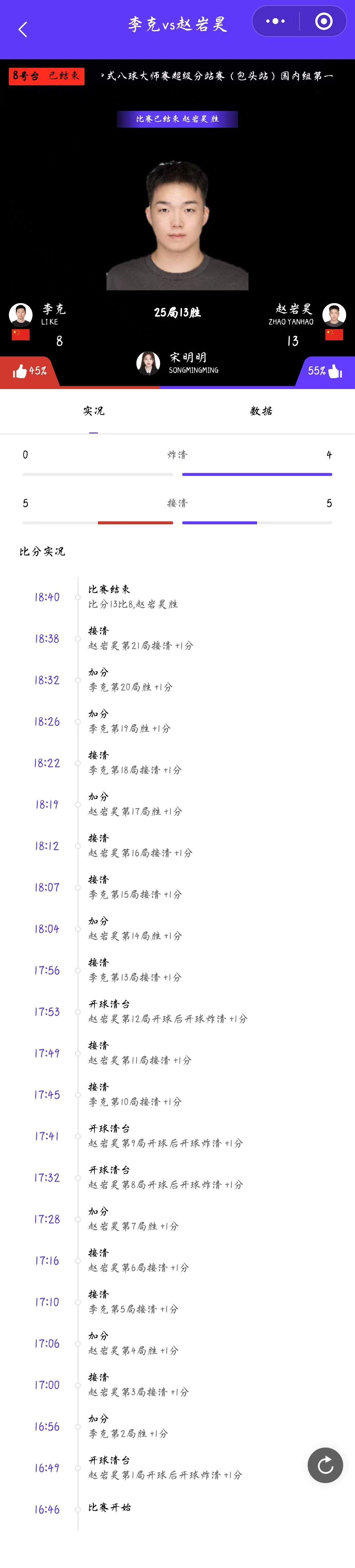Go back using the top-left arrow
The height and width of the screenshot is (1568, 355).
pyautogui.click(x=23, y=29)
